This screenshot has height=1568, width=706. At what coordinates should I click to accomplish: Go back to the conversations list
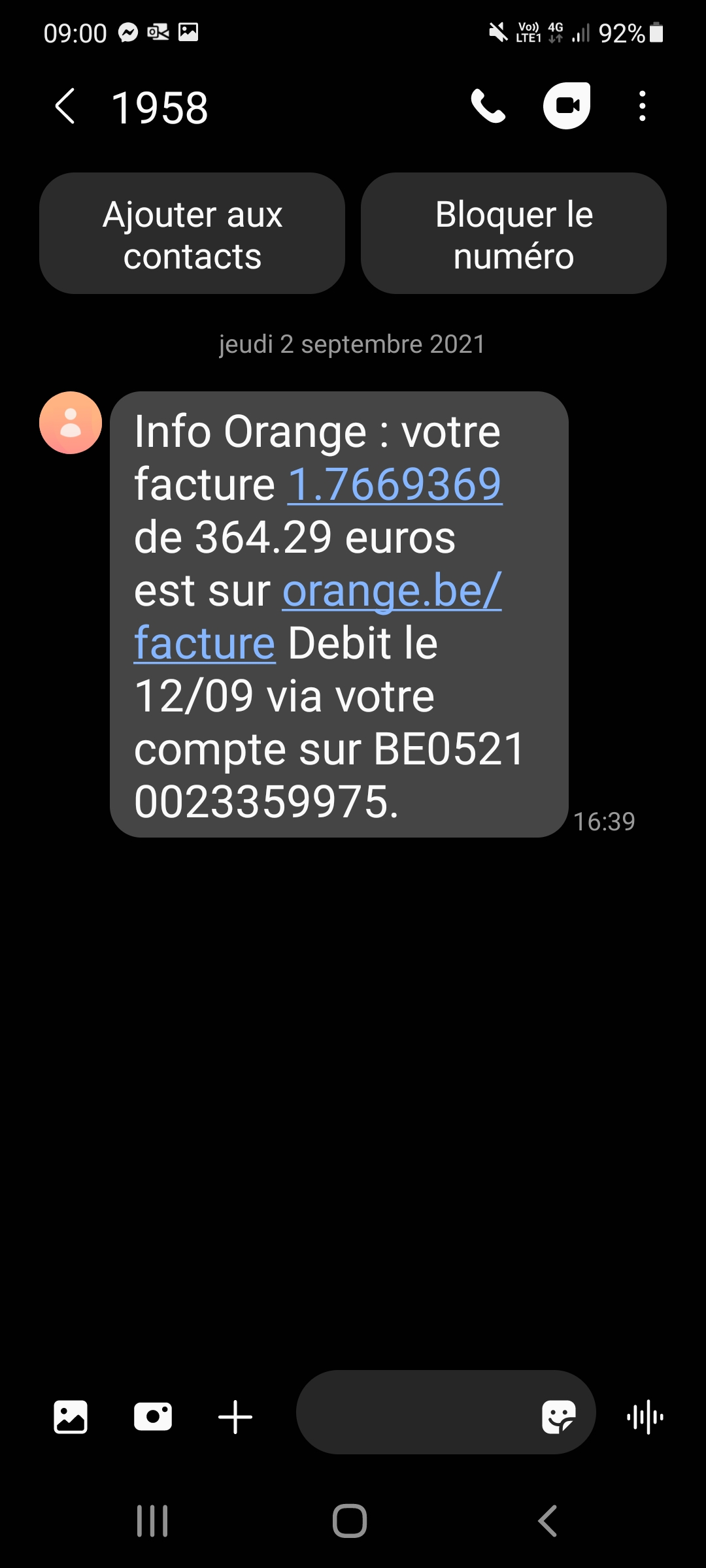(x=65, y=106)
